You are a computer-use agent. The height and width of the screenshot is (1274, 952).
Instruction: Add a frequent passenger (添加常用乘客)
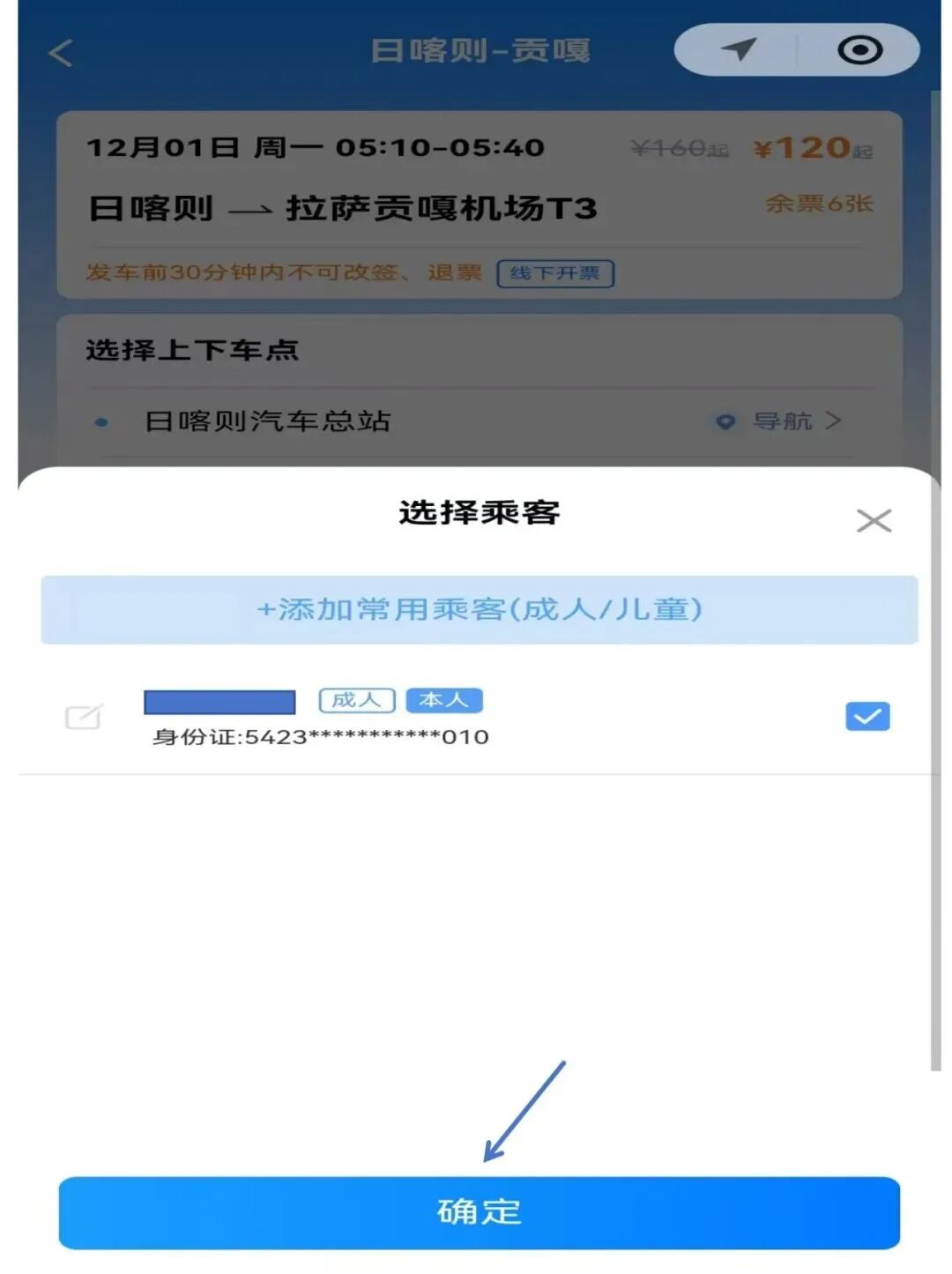point(479,609)
